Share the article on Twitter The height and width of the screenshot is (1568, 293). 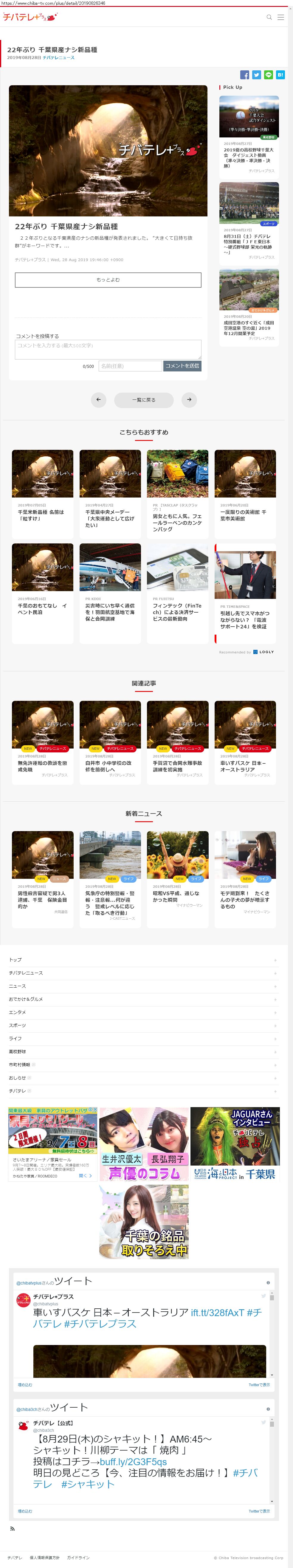[x=256, y=75]
